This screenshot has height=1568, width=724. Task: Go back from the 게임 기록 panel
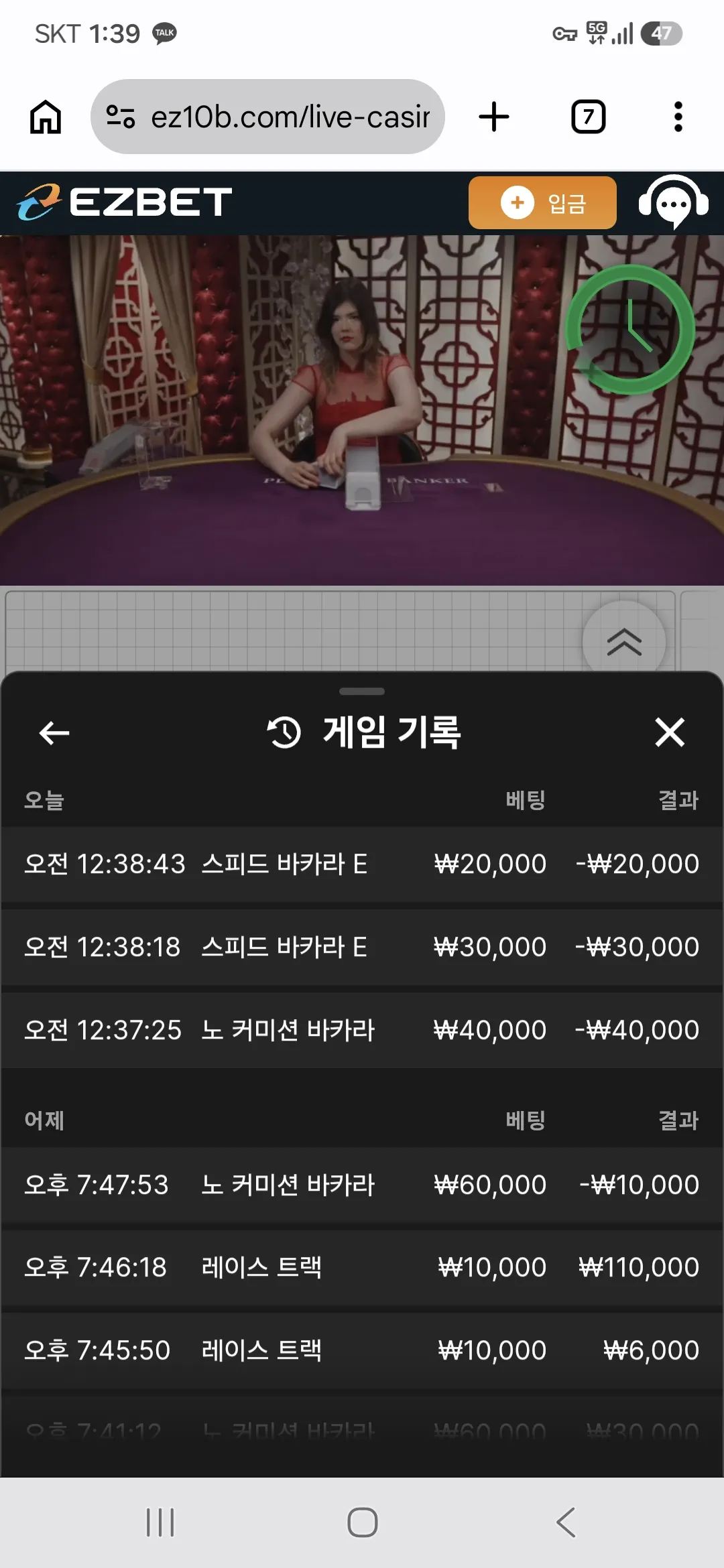tap(54, 732)
